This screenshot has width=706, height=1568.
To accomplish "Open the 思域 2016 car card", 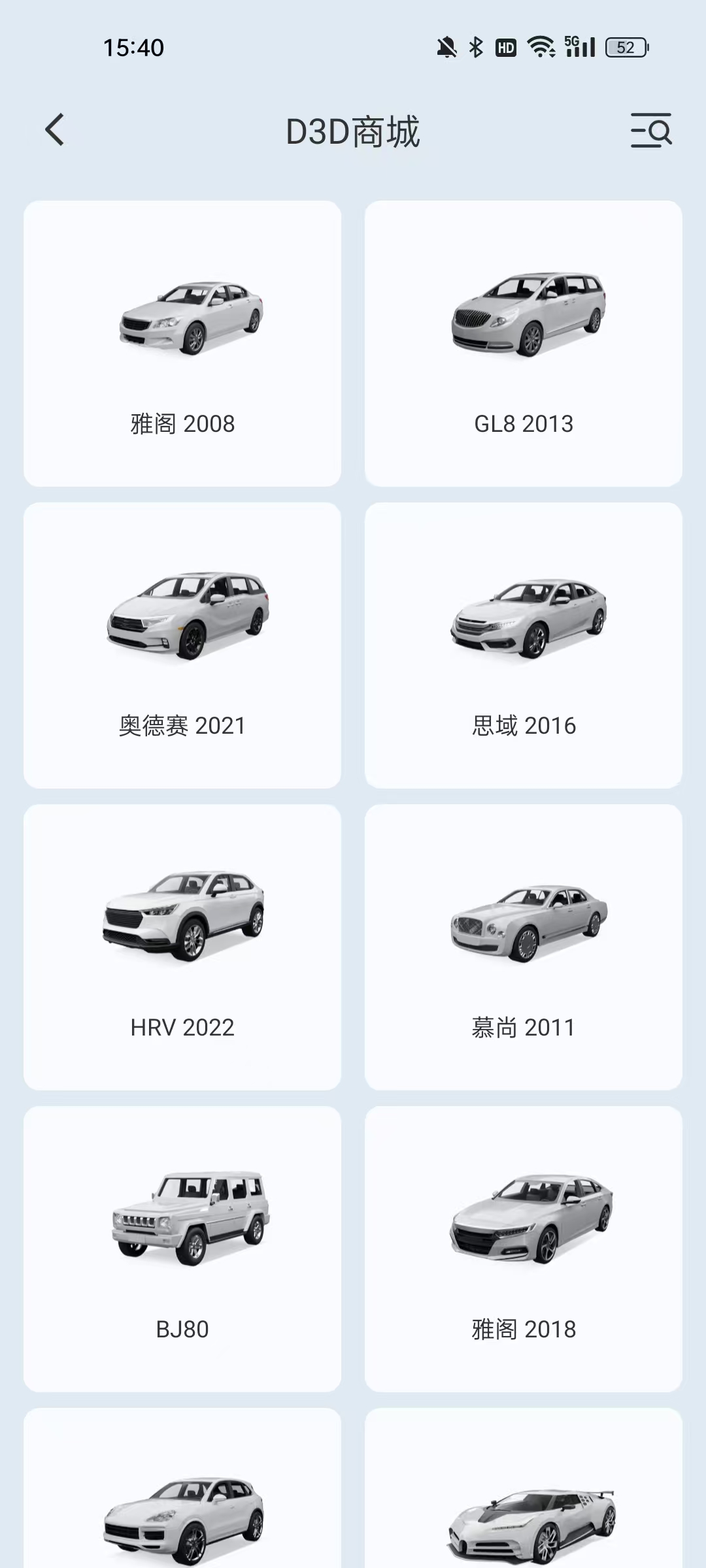I will pos(524,645).
